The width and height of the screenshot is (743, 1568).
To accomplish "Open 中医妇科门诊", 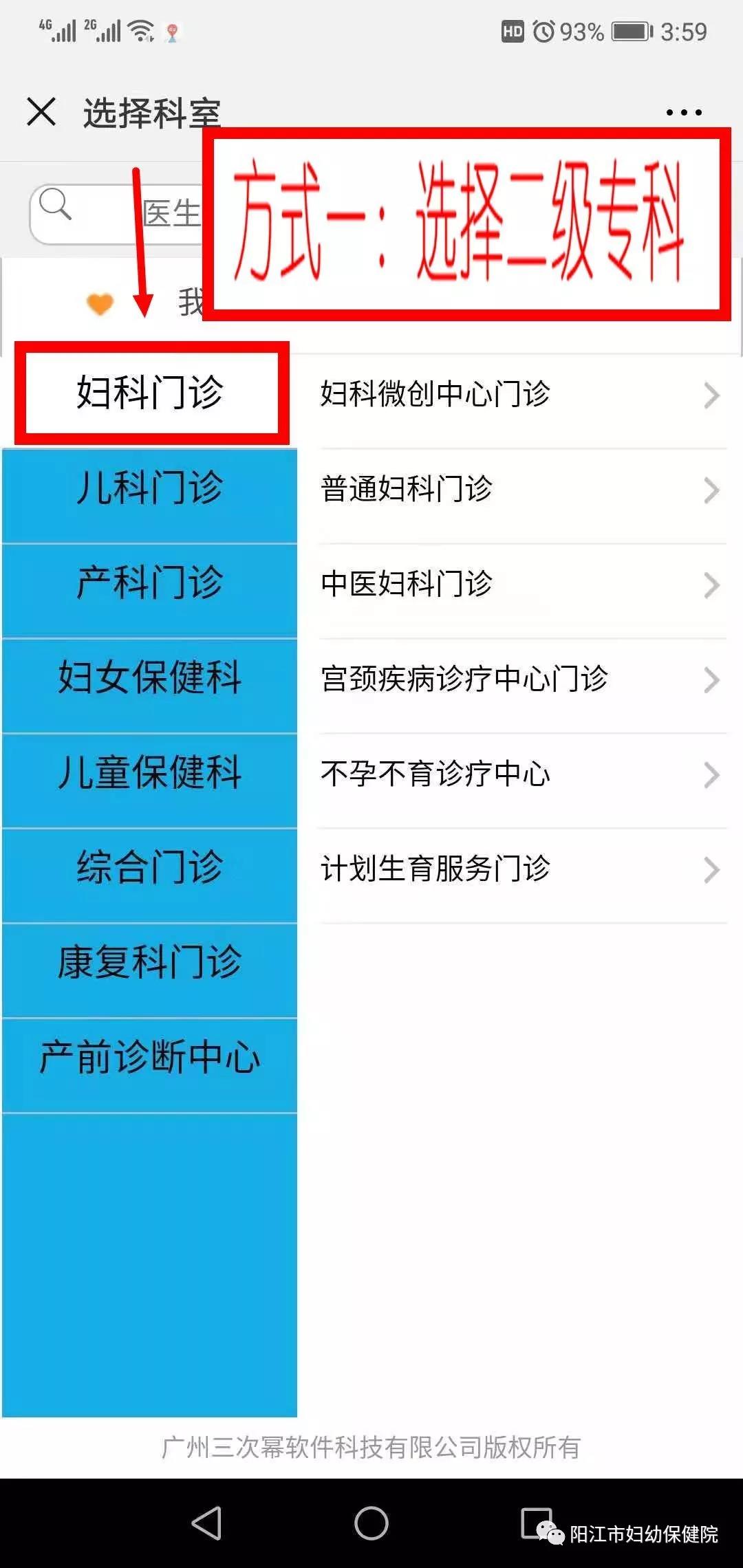I will [x=519, y=585].
